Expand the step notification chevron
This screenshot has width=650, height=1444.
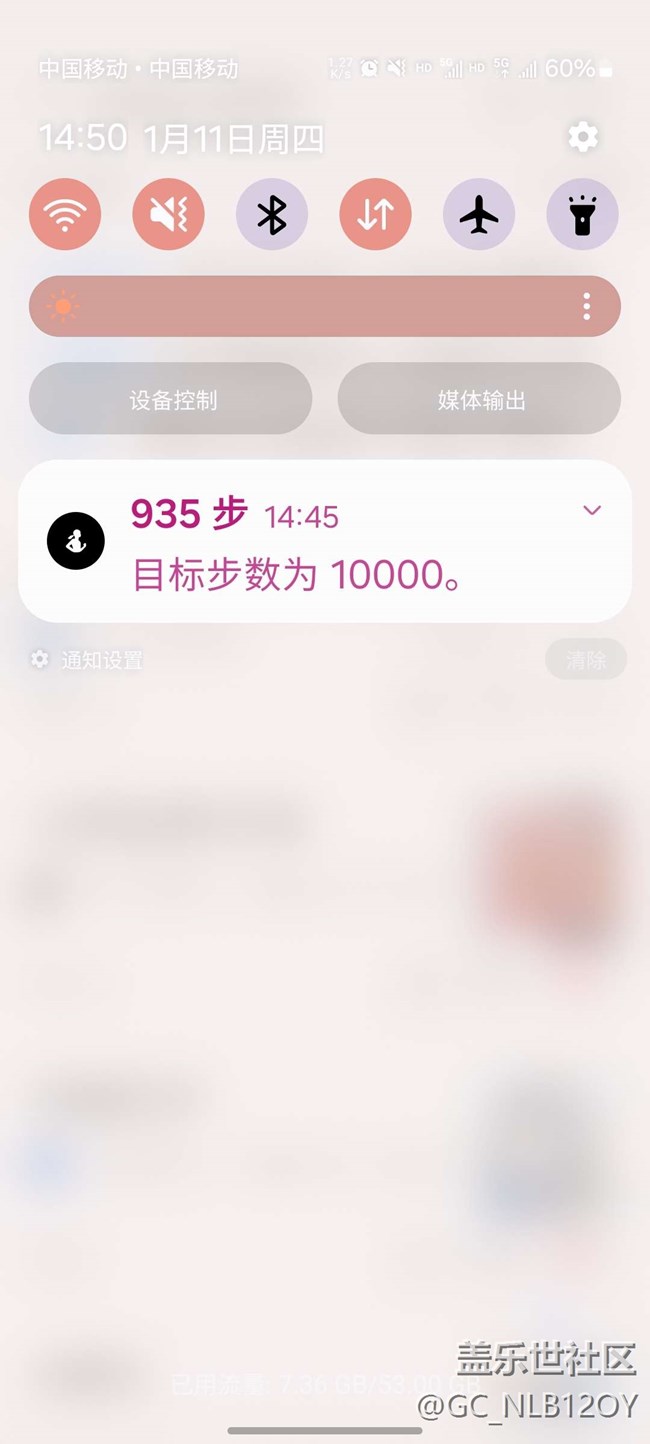click(592, 510)
